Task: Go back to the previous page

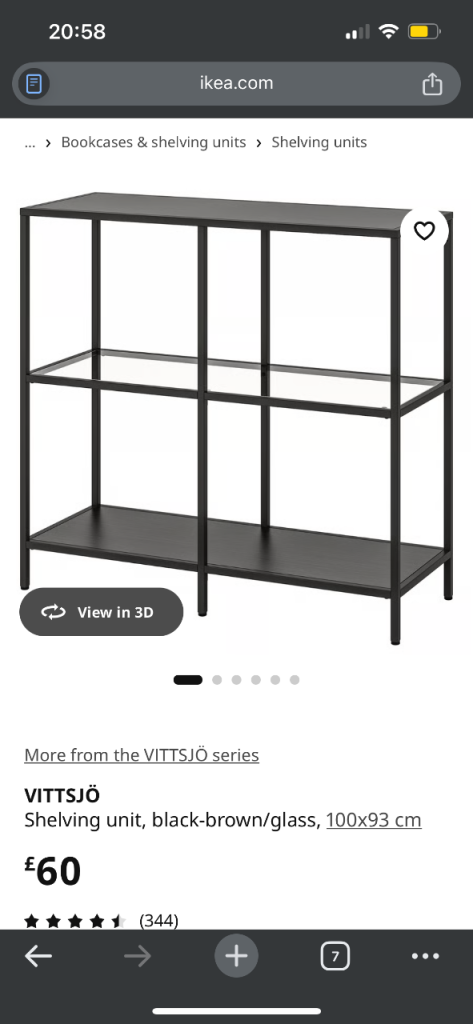Action: click(39, 957)
